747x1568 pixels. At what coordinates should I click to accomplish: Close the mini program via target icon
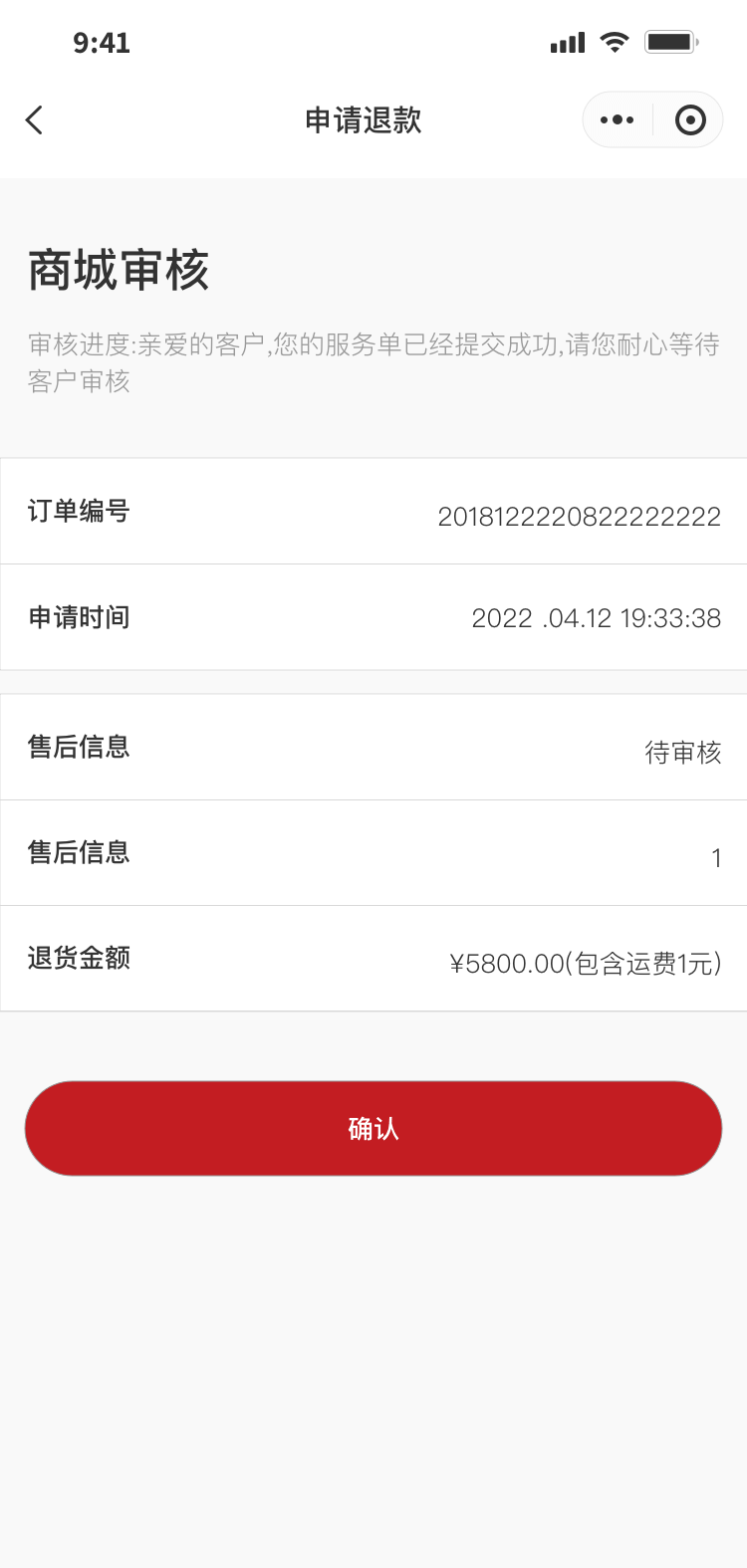coord(690,120)
